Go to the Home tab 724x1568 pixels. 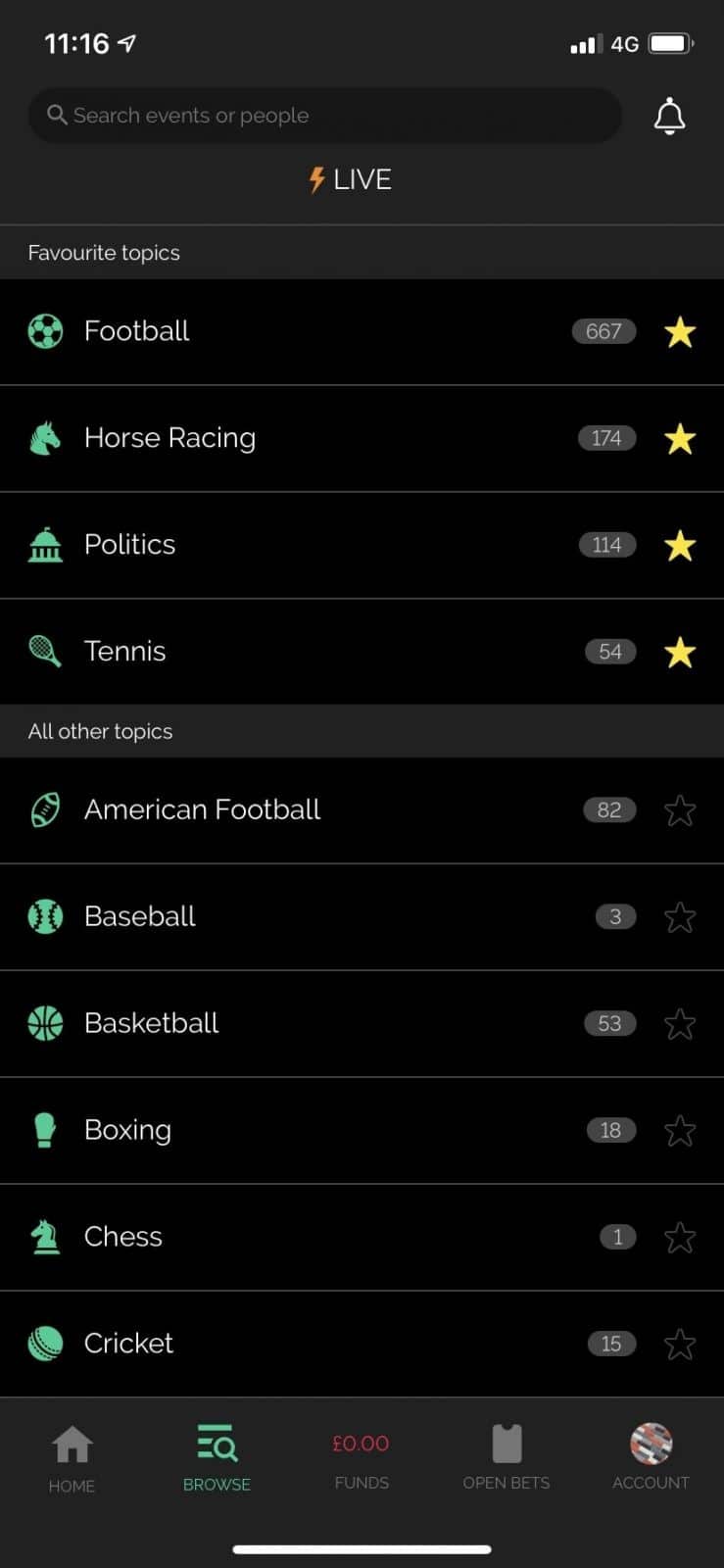[x=72, y=1458]
